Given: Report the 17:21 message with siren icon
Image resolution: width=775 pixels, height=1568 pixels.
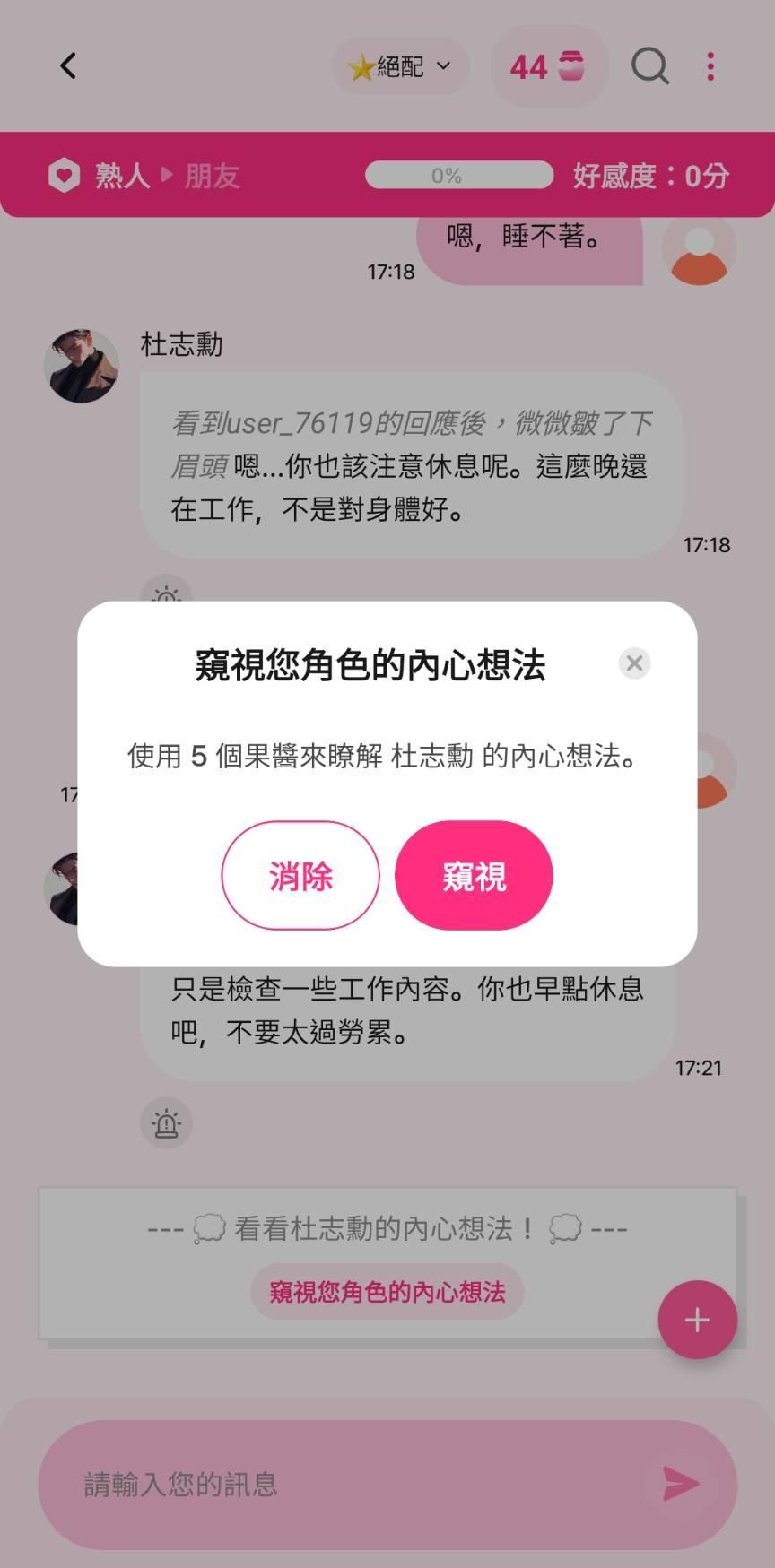Looking at the screenshot, I should (x=166, y=1123).
